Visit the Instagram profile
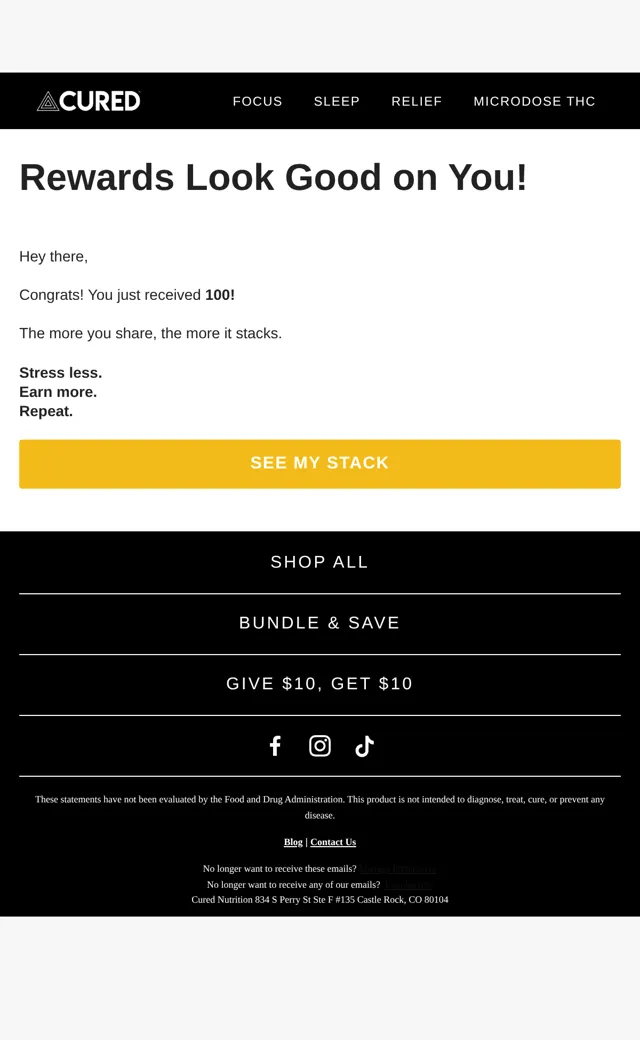The height and width of the screenshot is (1040, 640). point(320,746)
